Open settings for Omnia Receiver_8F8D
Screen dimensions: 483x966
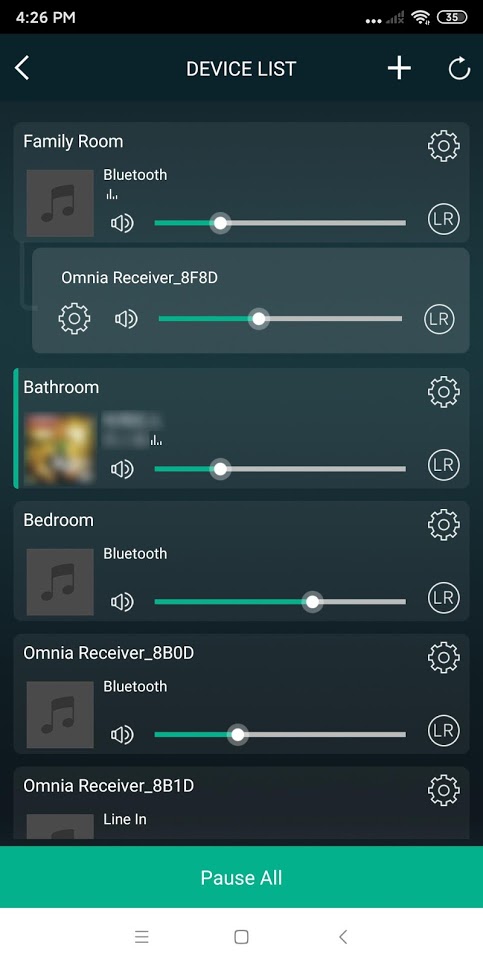pyautogui.click(x=75, y=319)
